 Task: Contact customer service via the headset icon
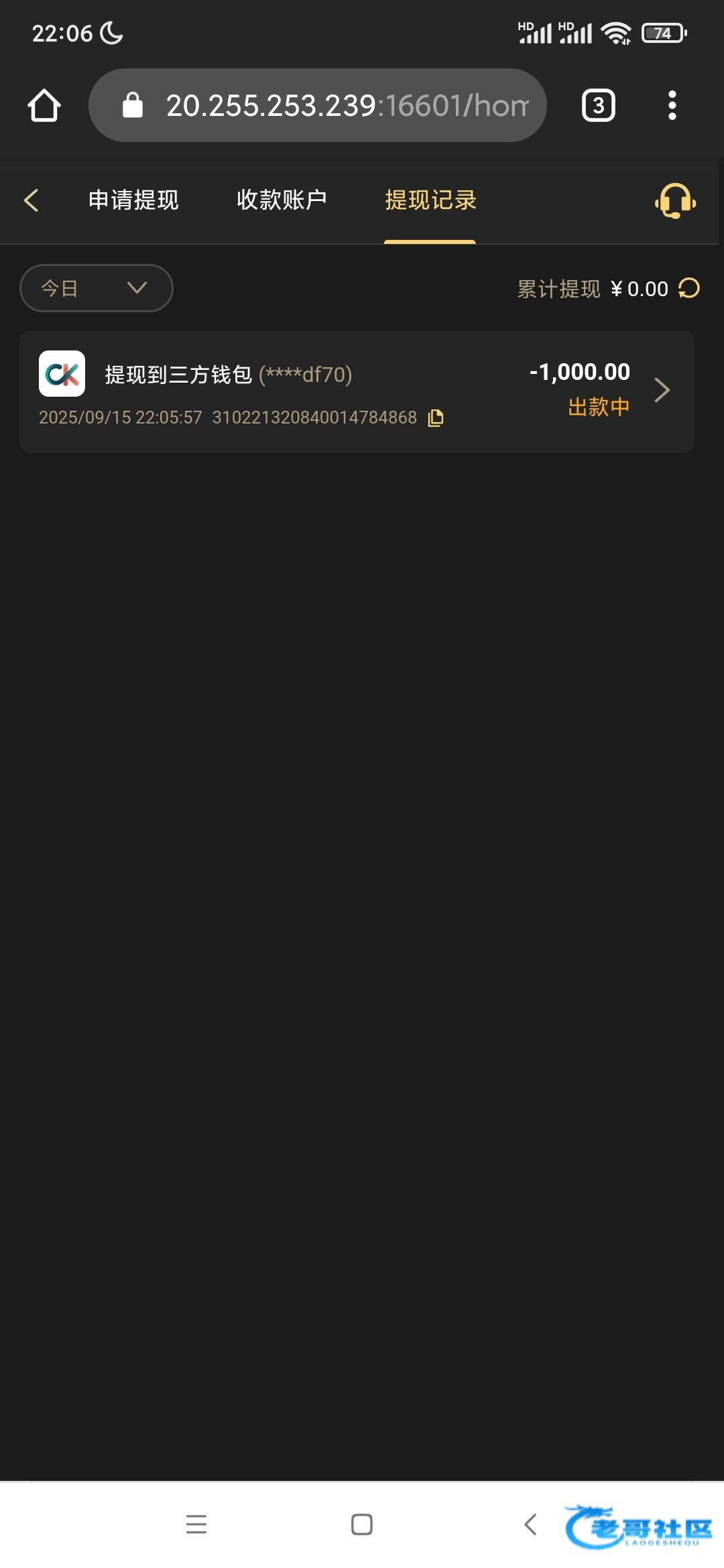tap(675, 200)
